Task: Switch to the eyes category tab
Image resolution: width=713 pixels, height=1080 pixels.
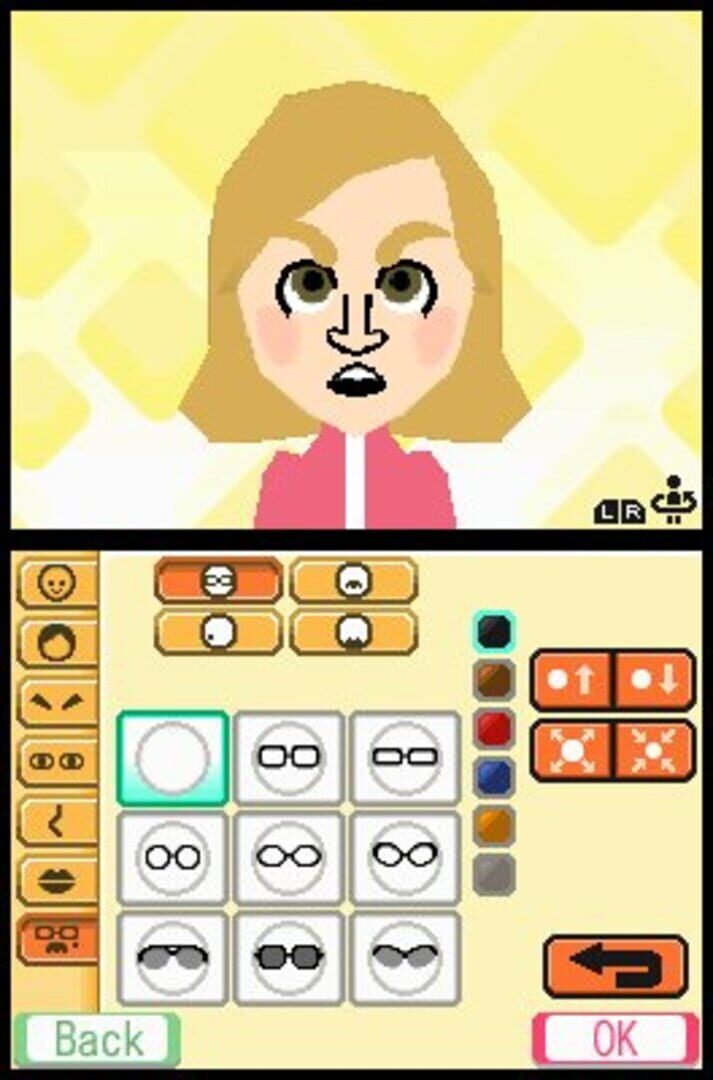Action: 57,762
